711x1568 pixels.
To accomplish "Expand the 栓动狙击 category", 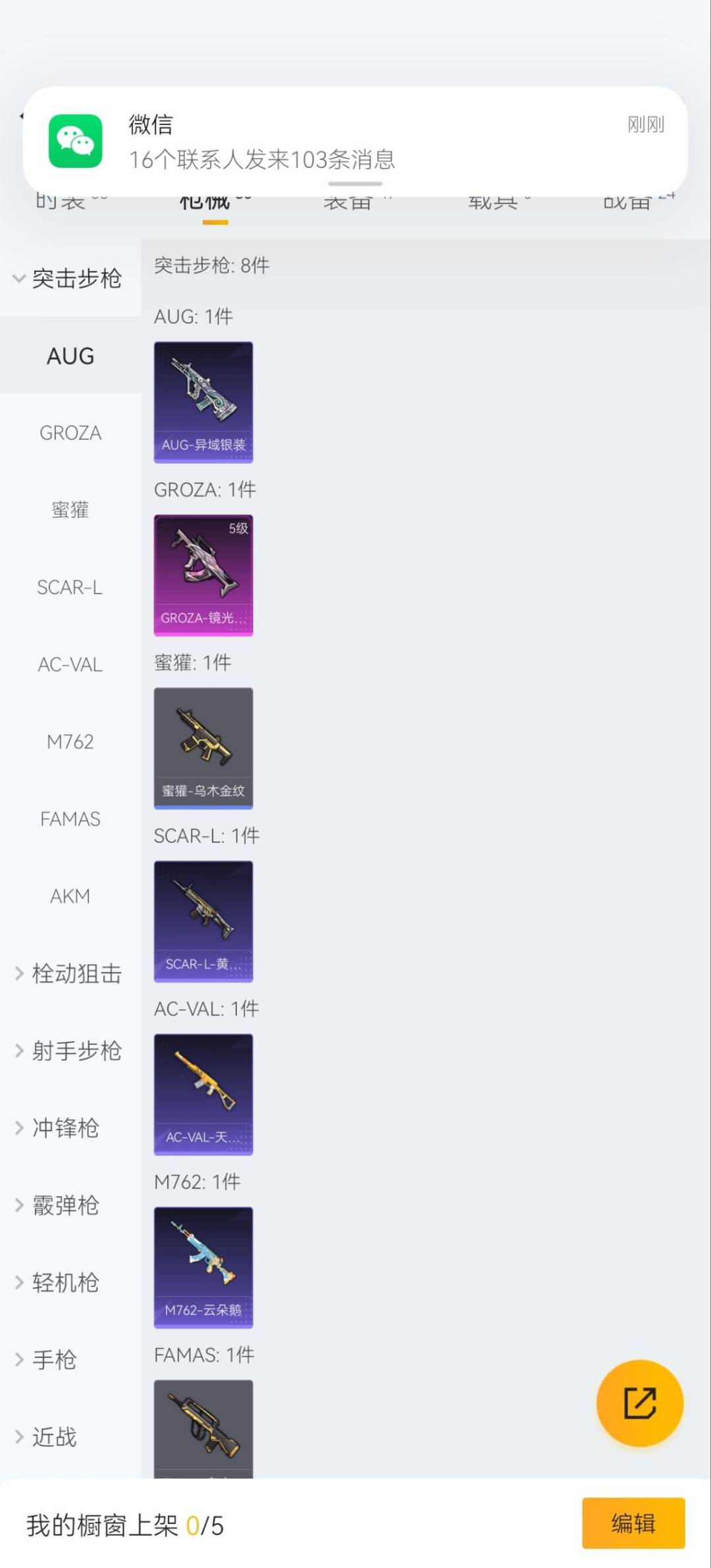I will [x=69, y=973].
